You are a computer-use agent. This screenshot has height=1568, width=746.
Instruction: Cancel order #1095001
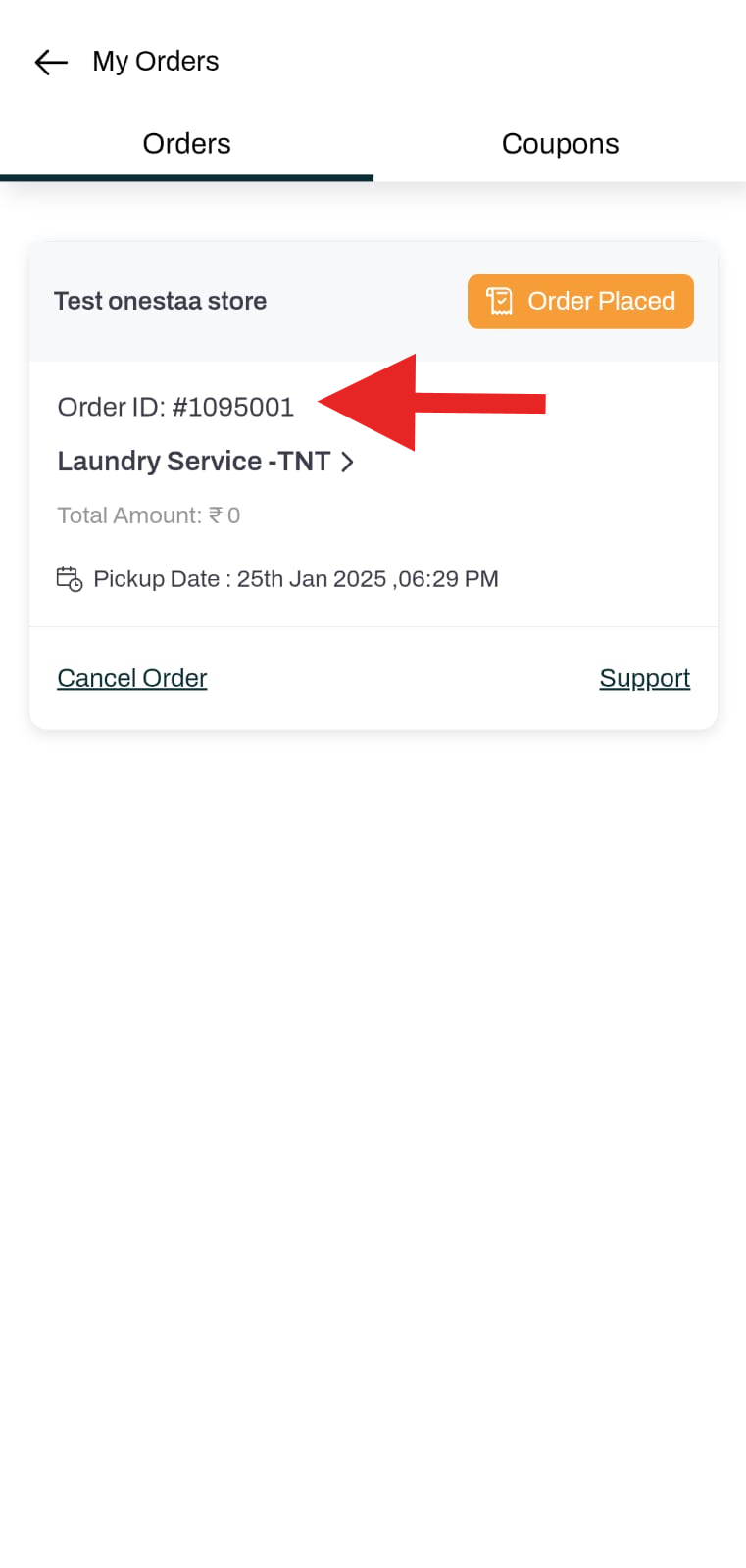(132, 678)
